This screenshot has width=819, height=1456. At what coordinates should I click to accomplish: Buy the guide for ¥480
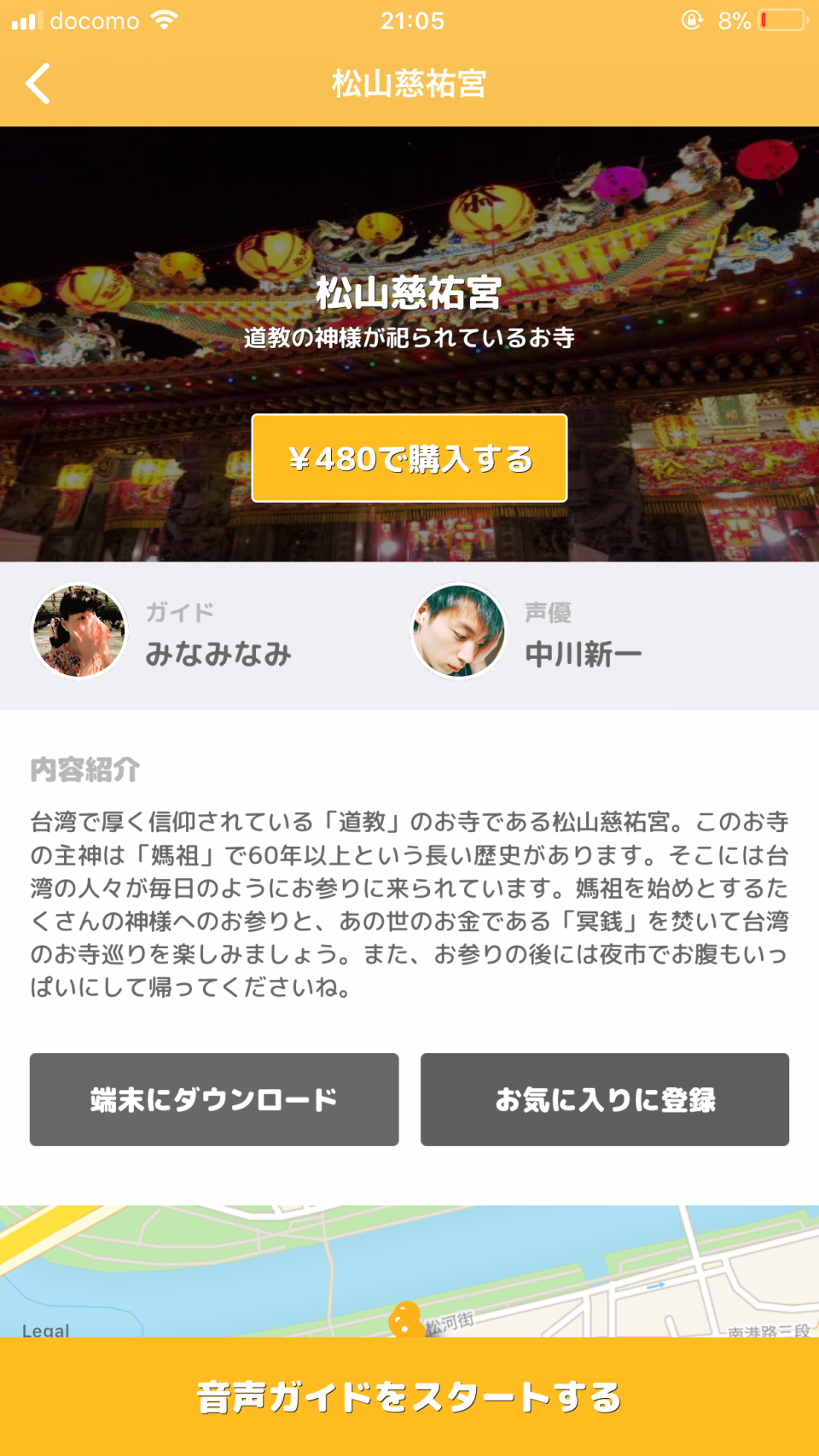[409, 458]
